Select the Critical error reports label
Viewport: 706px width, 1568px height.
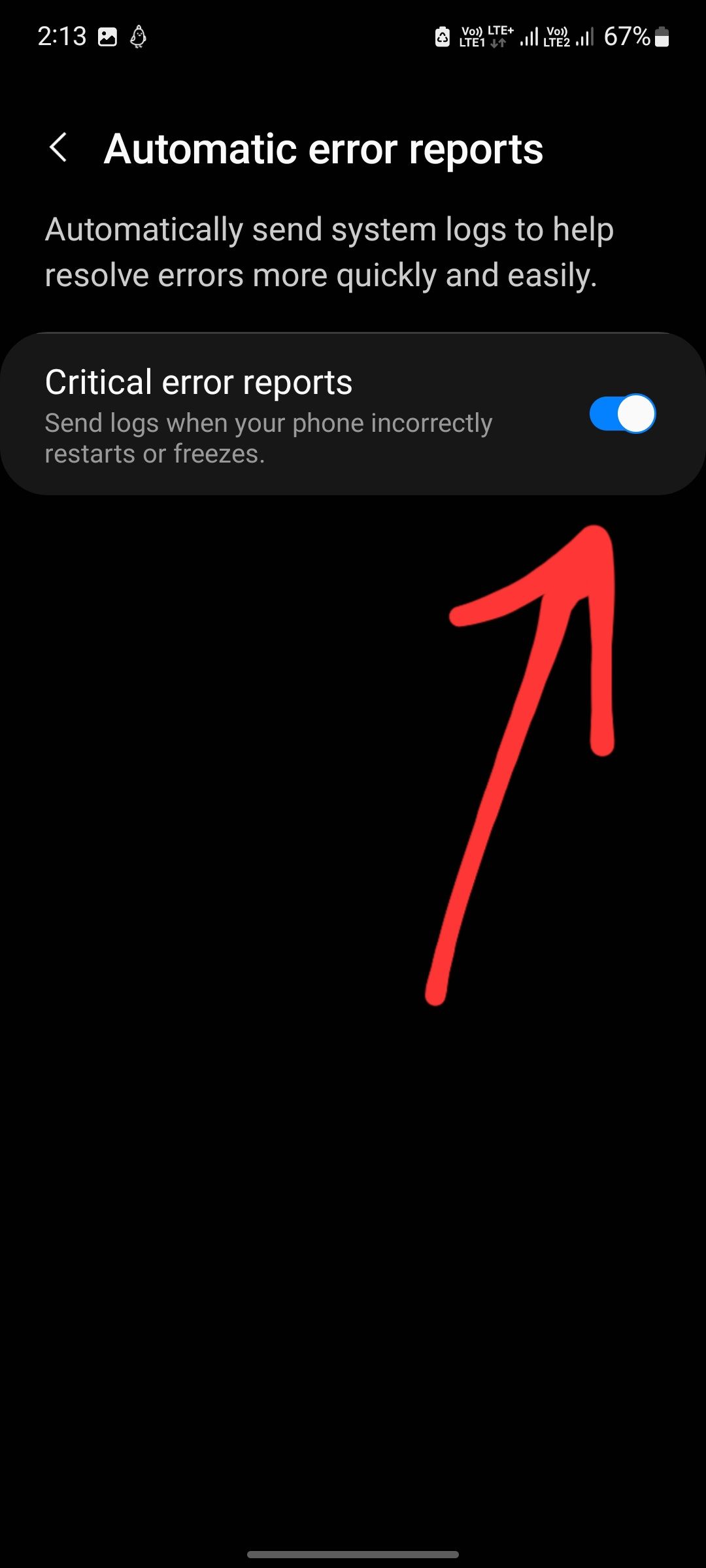(198, 382)
